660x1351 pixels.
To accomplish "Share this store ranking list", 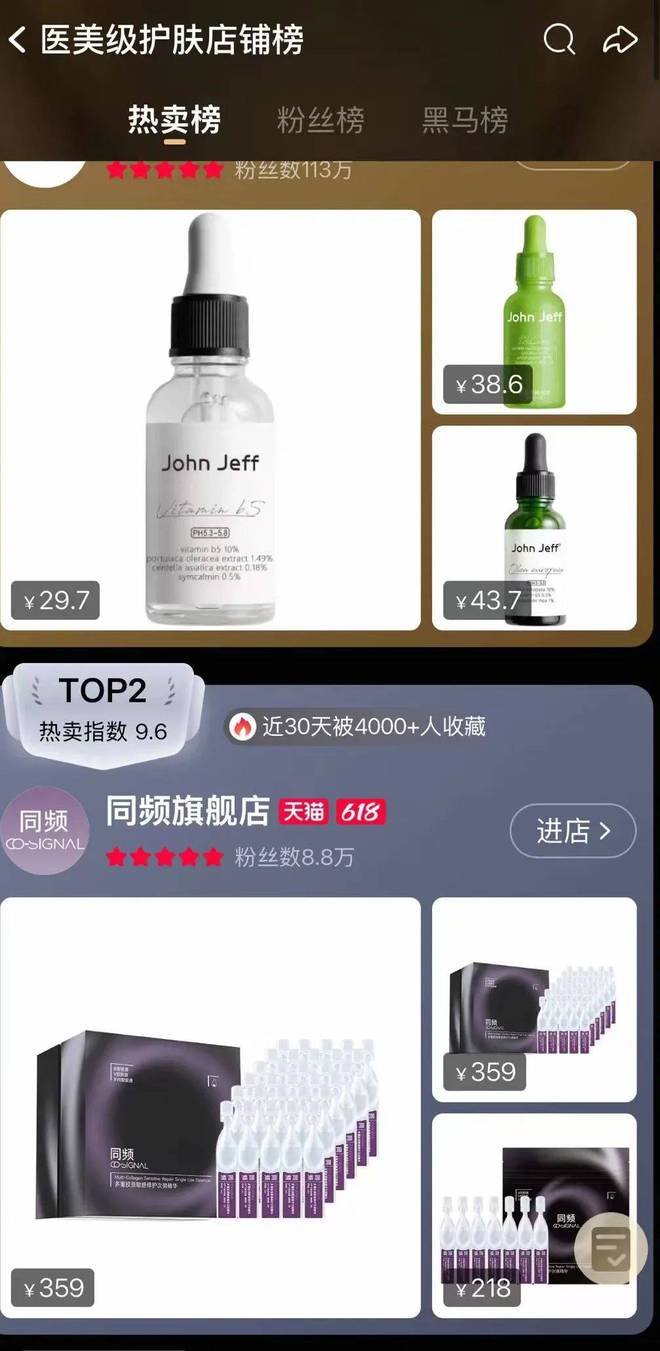I will (620, 40).
